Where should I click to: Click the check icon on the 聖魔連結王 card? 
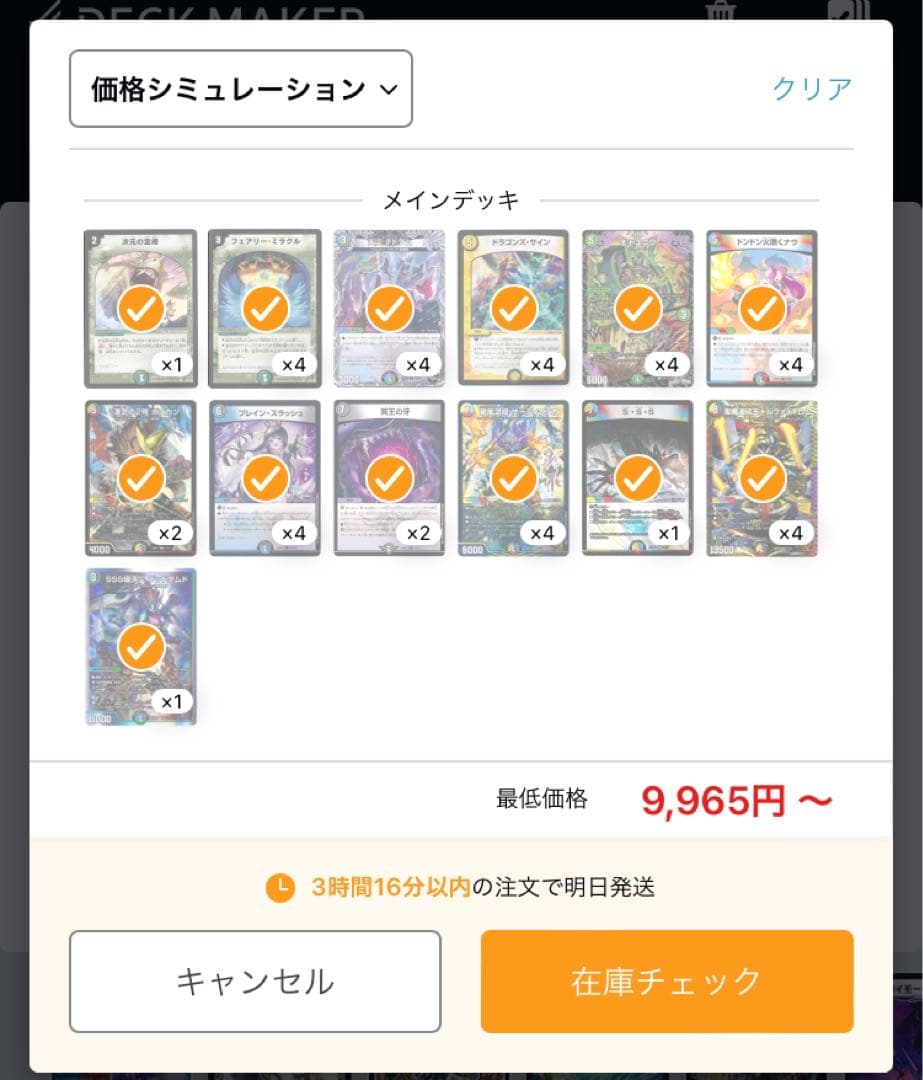[x=762, y=477]
